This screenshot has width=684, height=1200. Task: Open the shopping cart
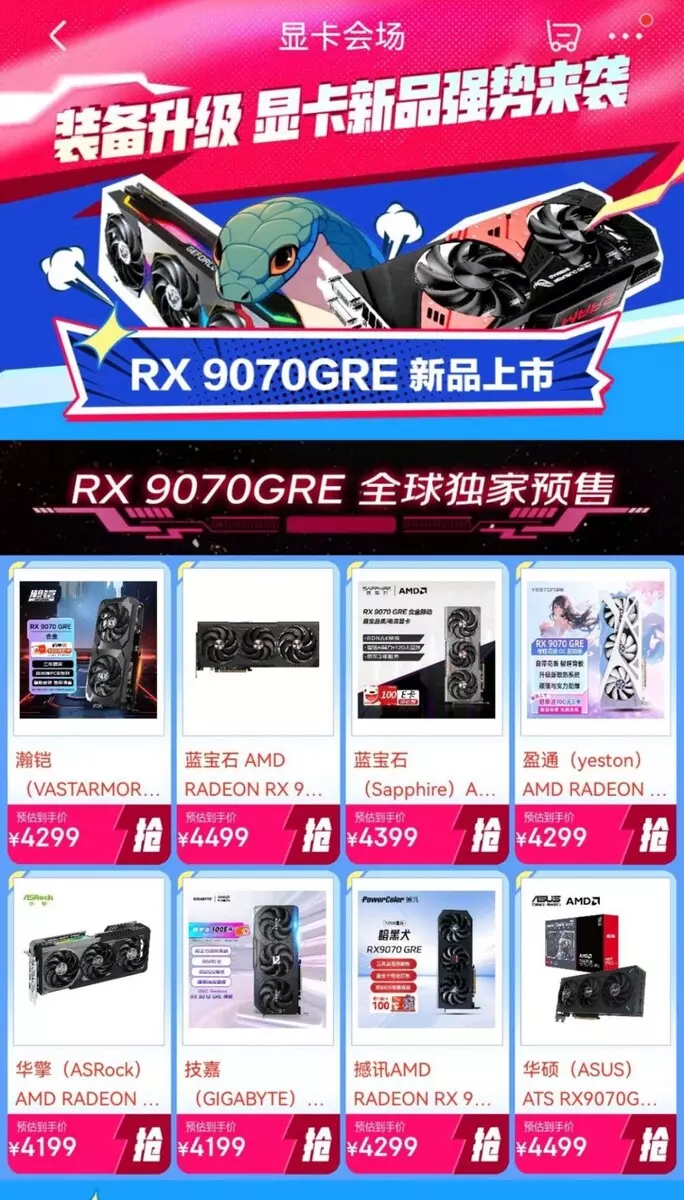click(x=563, y=36)
